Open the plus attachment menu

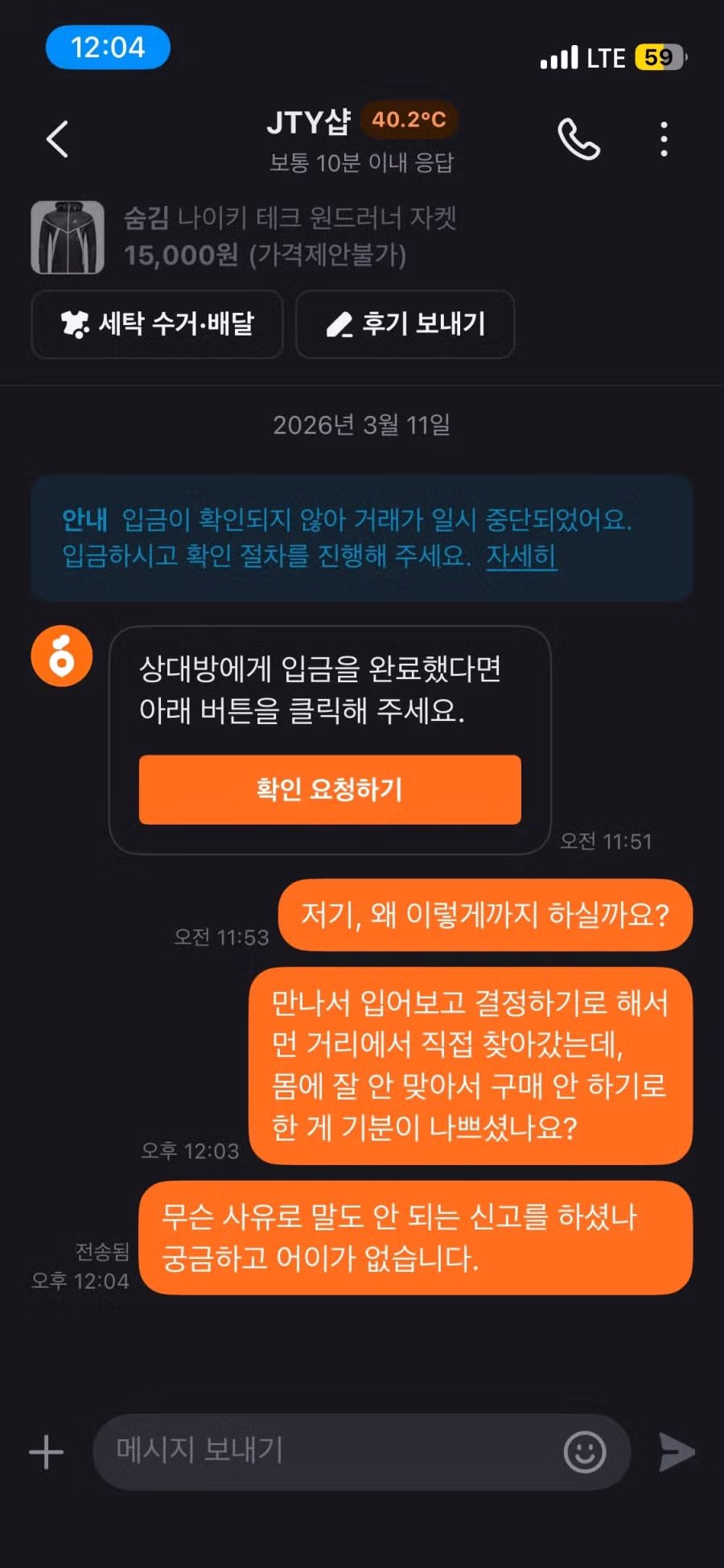coord(46,1452)
